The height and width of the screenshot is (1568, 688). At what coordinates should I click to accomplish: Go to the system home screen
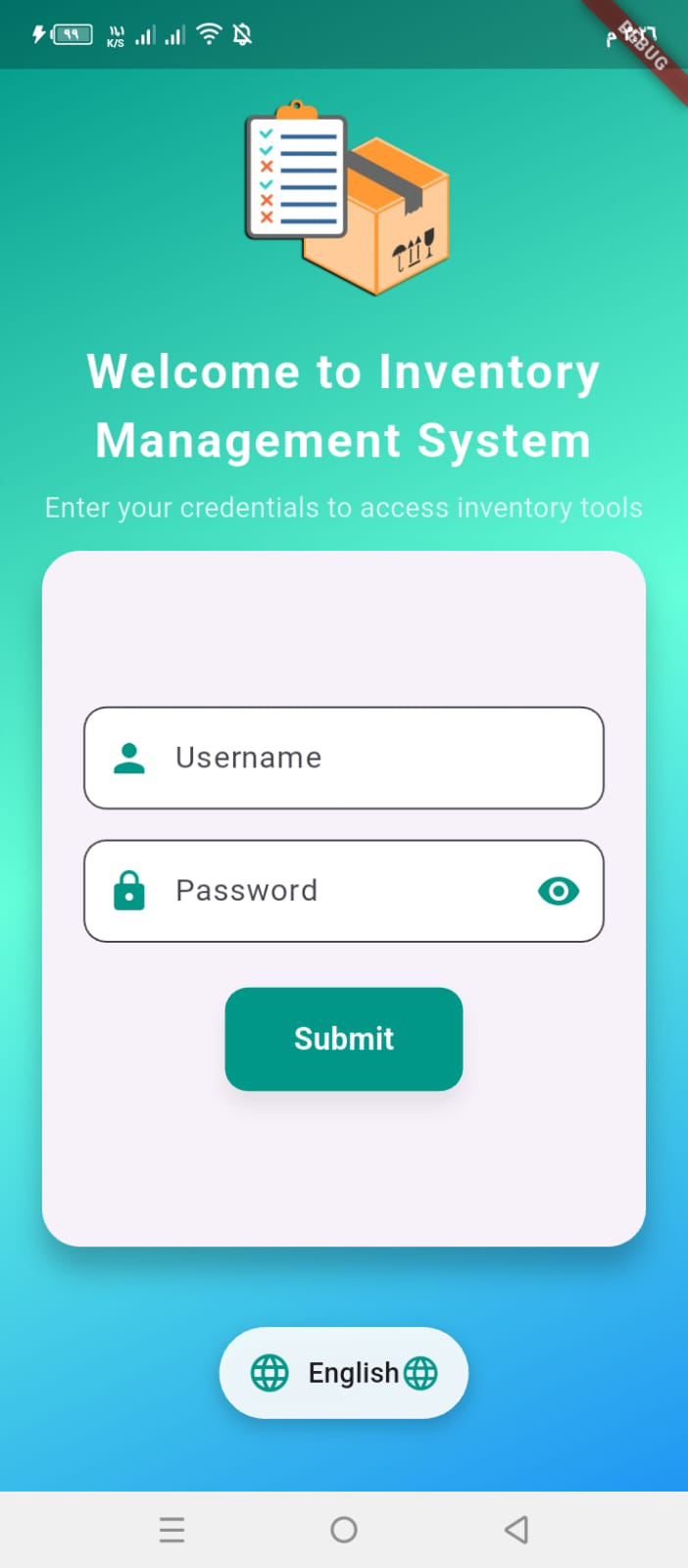tap(344, 1530)
